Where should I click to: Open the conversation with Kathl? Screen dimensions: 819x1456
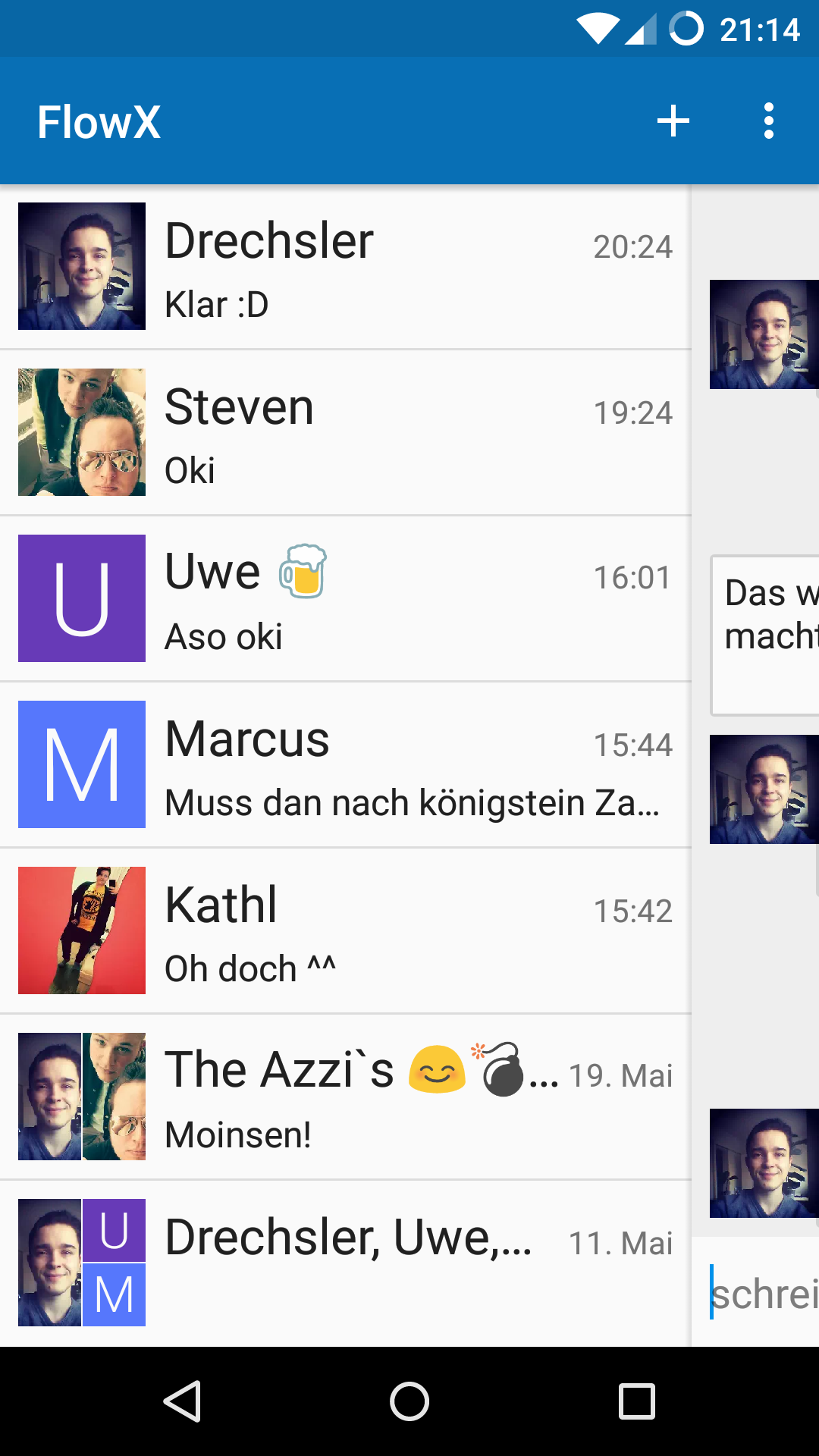click(x=345, y=930)
